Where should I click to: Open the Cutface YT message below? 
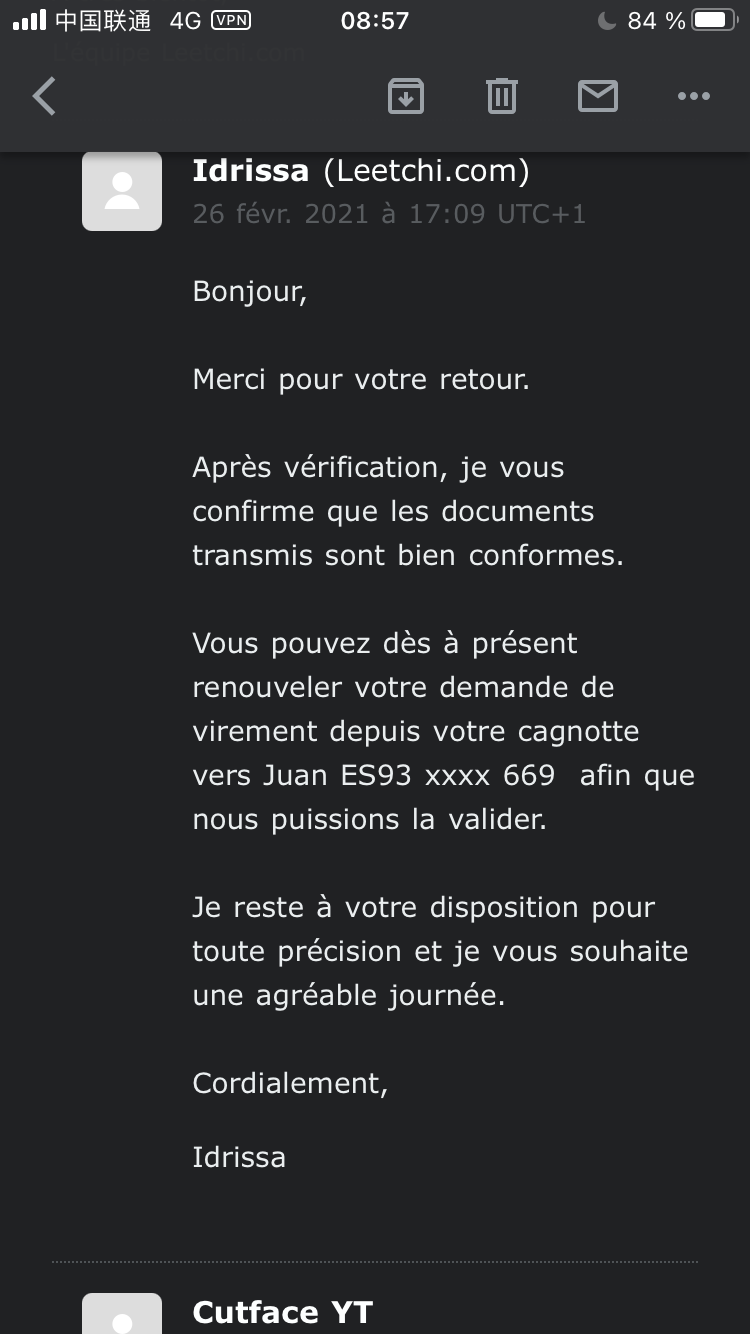point(282,1311)
